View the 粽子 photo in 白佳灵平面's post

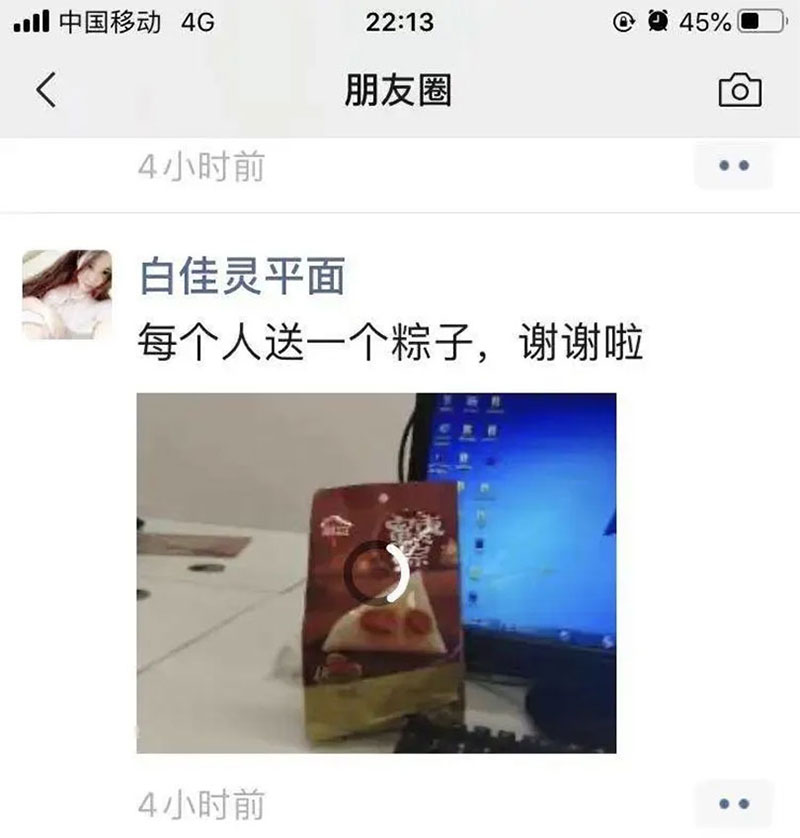(x=376, y=572)
